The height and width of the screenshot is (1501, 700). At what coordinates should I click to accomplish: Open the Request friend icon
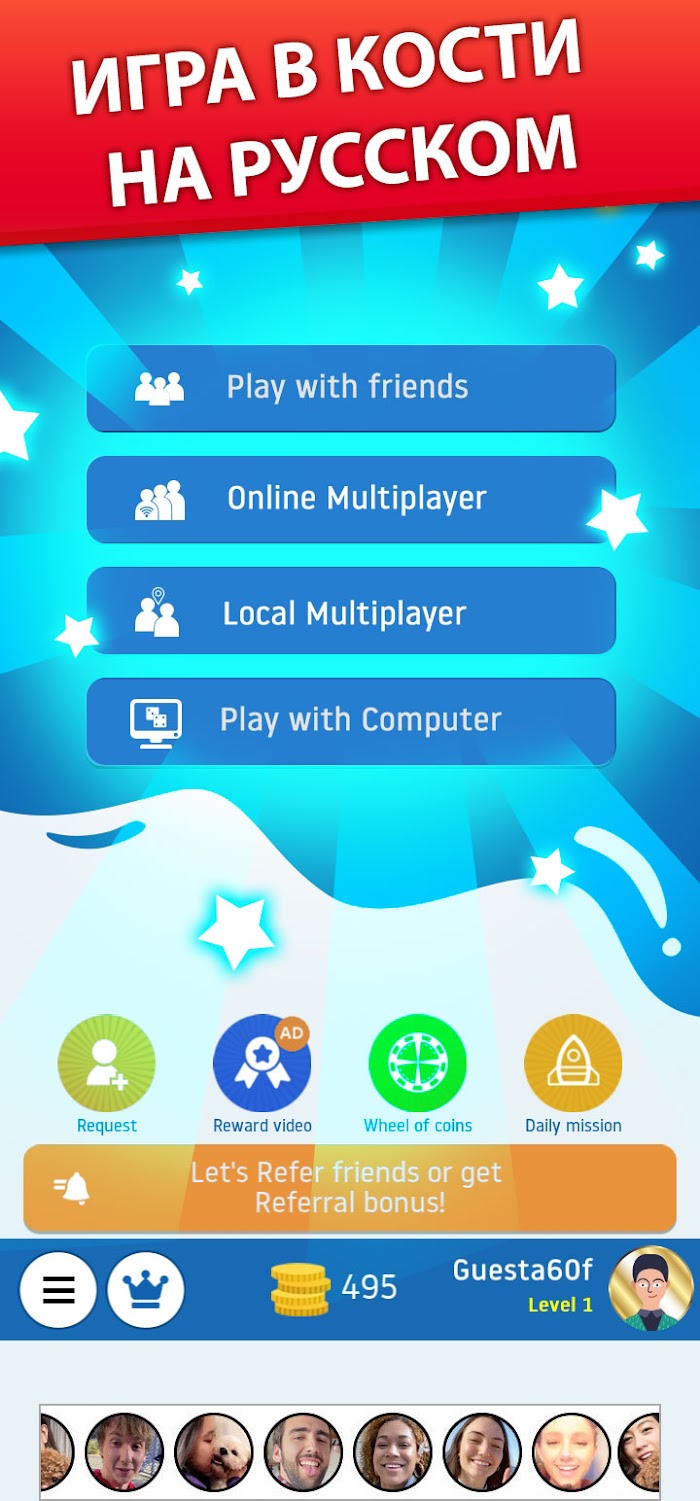[x=107, y=1064]
